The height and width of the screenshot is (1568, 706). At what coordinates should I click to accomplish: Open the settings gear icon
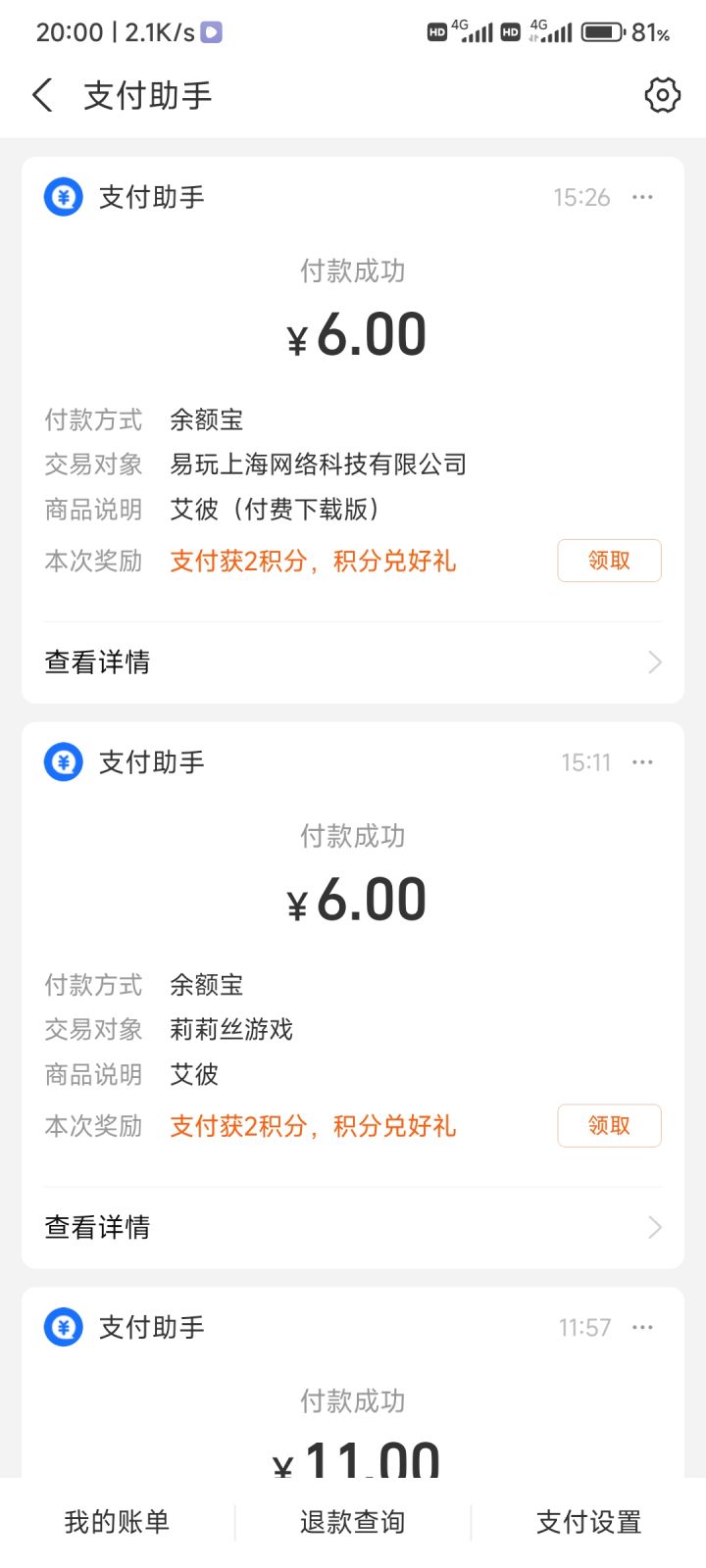coord(662,95)
